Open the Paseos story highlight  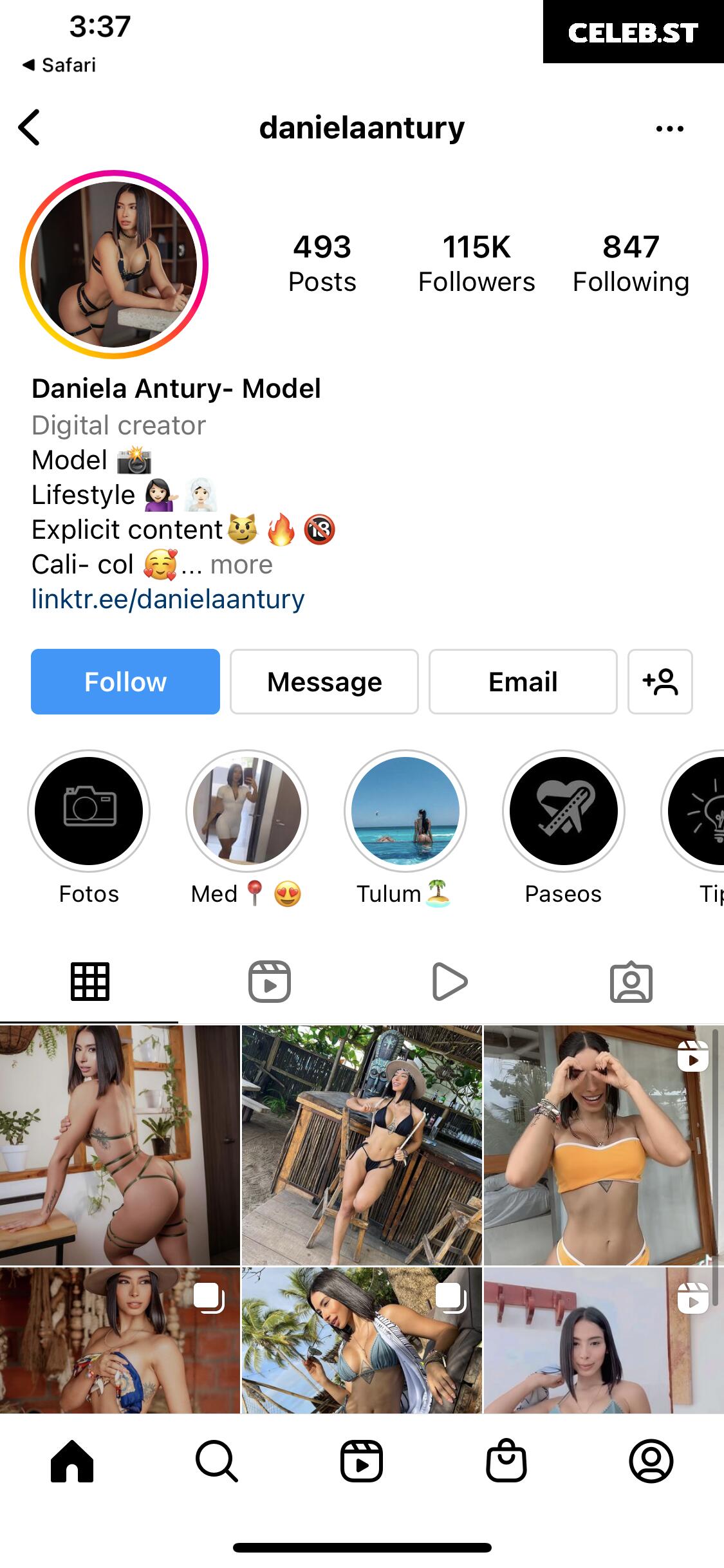pos(563,811)
